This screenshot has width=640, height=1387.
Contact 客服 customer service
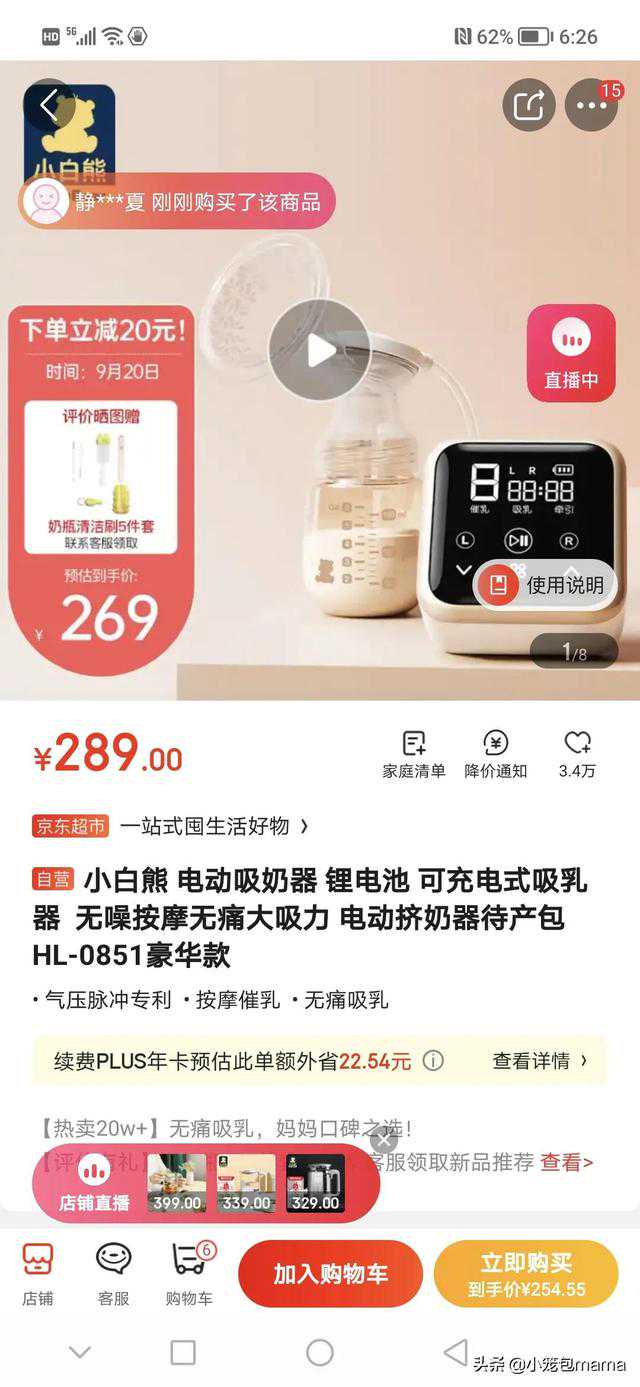(x=113, y=1272)
